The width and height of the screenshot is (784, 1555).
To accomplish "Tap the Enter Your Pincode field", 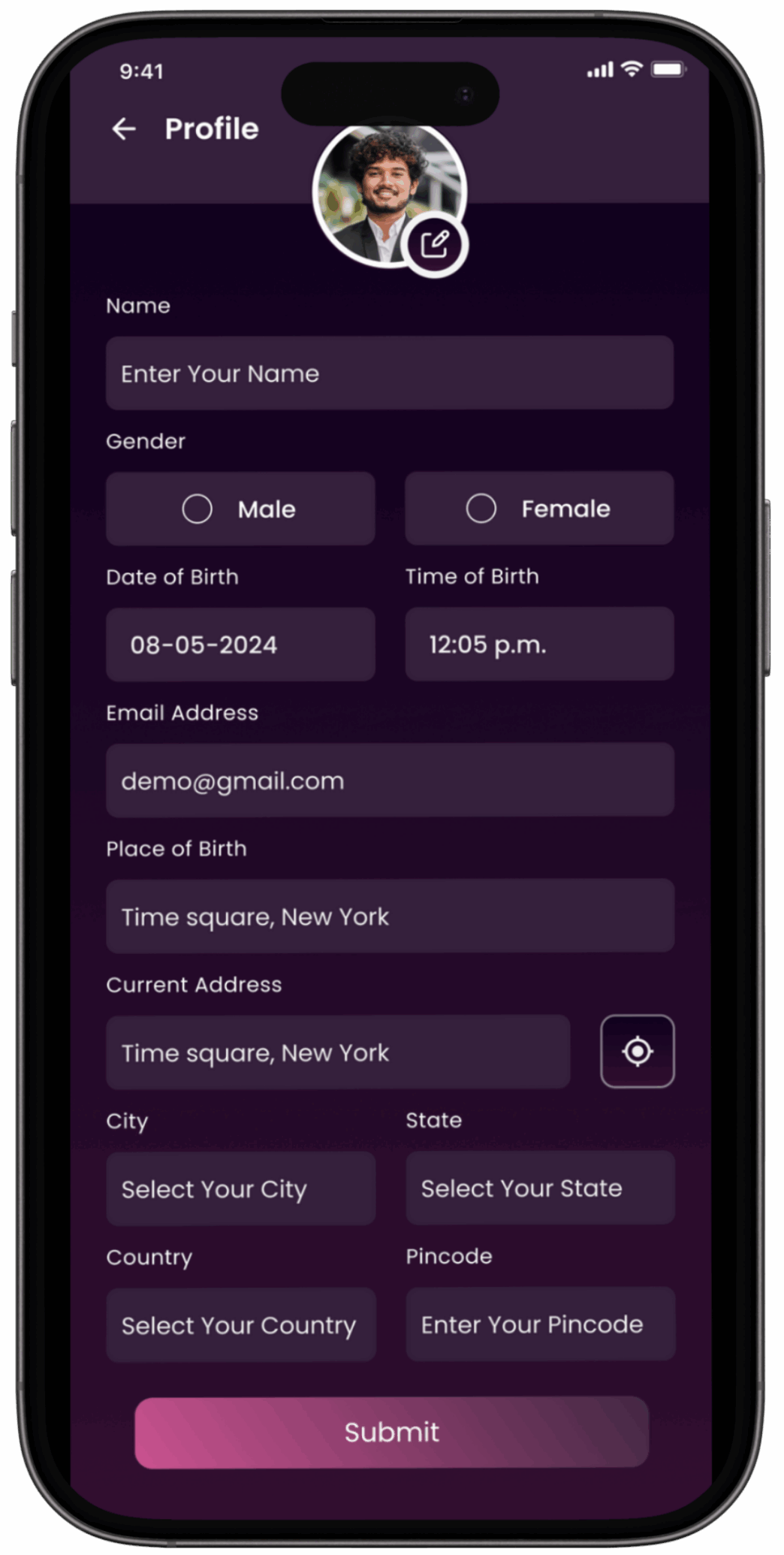I will (x=540, y=1324).
